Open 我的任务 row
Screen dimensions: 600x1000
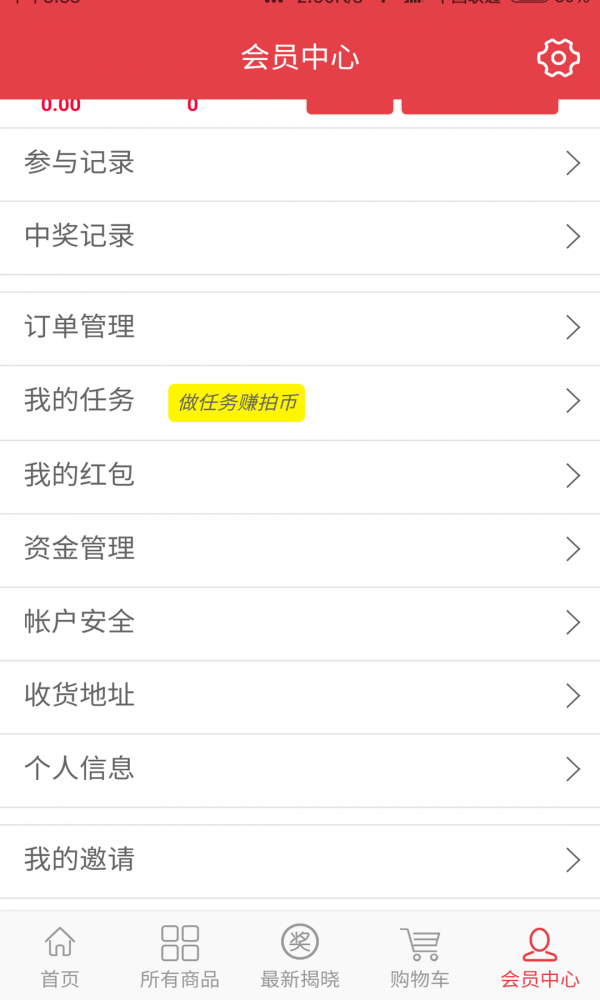(x=300, y=402)
